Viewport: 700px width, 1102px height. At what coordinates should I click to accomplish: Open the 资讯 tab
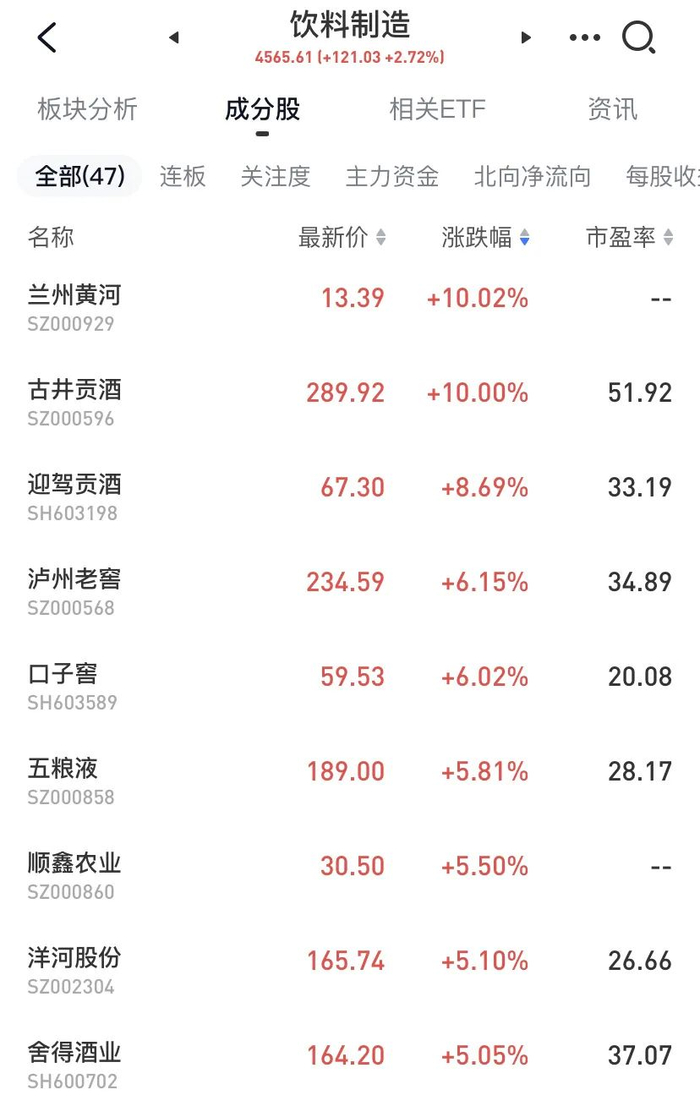click(612, 109)
